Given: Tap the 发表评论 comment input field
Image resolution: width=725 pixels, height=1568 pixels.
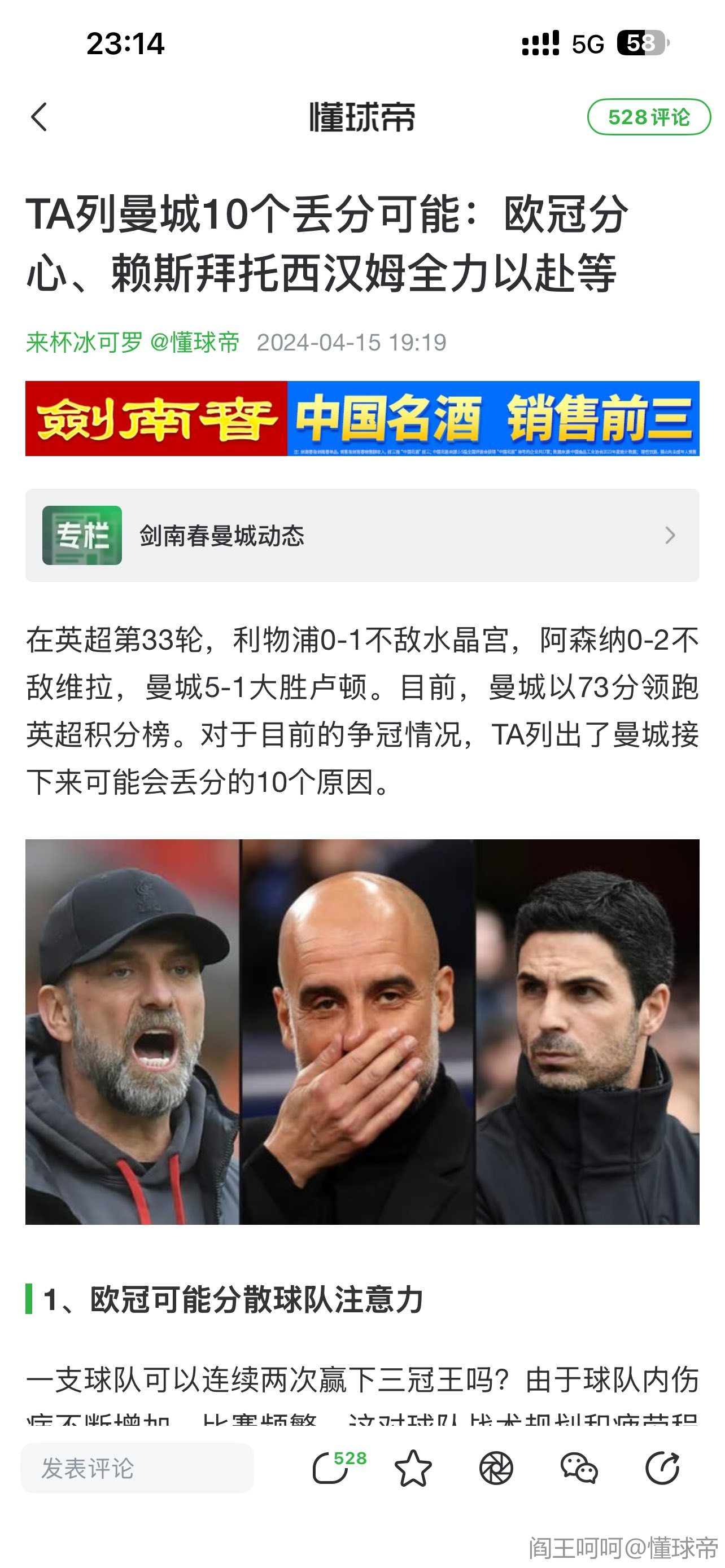Looking at the screenshot, I should click(137, 1468).
